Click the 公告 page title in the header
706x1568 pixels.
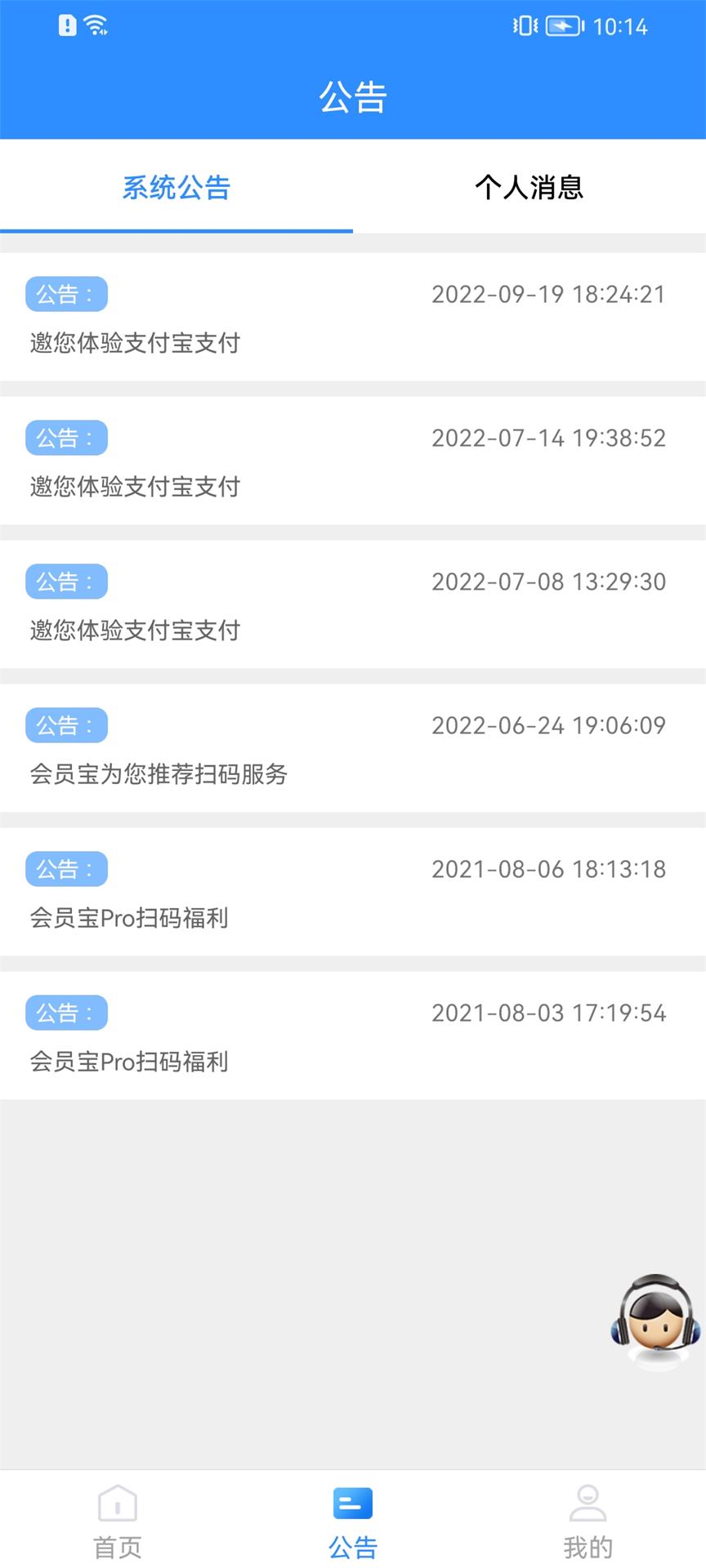point(353,98)
